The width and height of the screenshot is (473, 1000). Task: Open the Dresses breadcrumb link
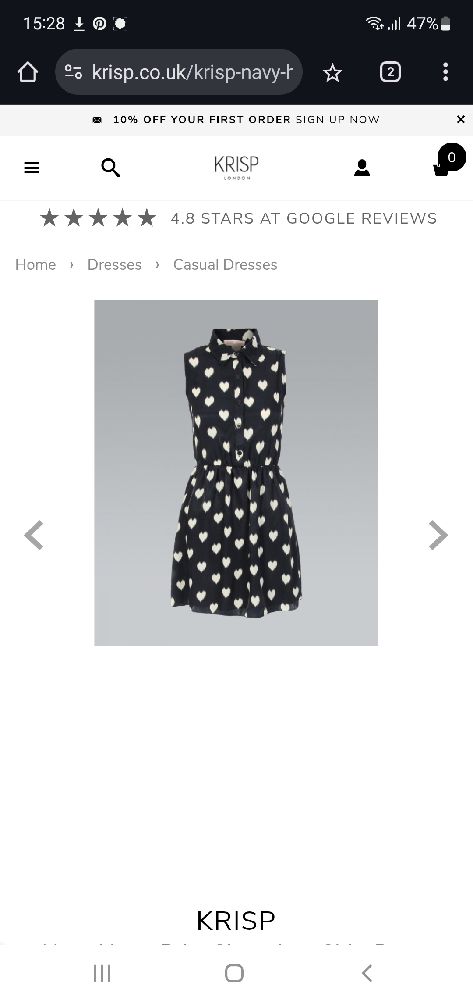pos(114,265)
